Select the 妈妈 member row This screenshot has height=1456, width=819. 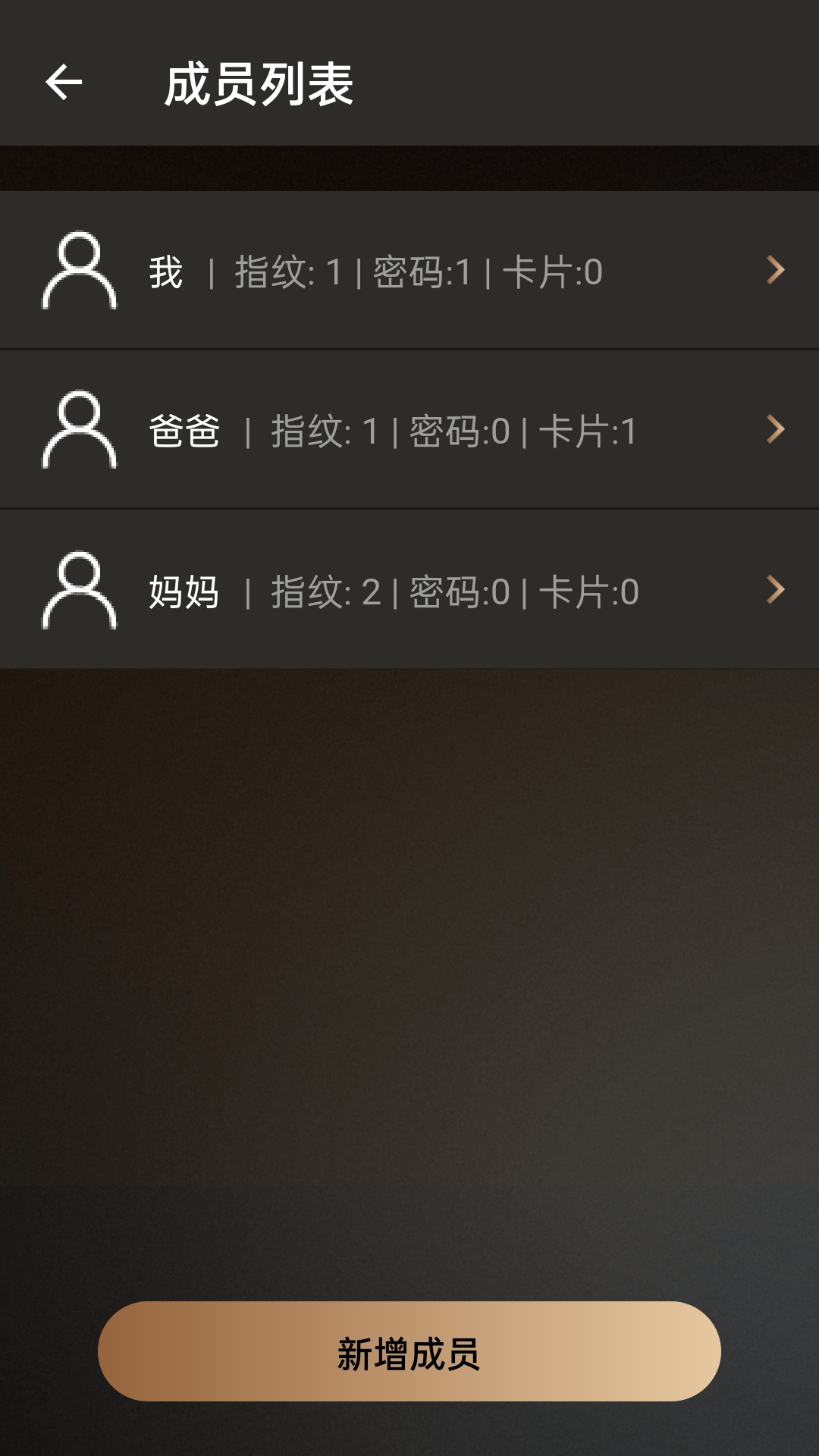click(409, 590)
